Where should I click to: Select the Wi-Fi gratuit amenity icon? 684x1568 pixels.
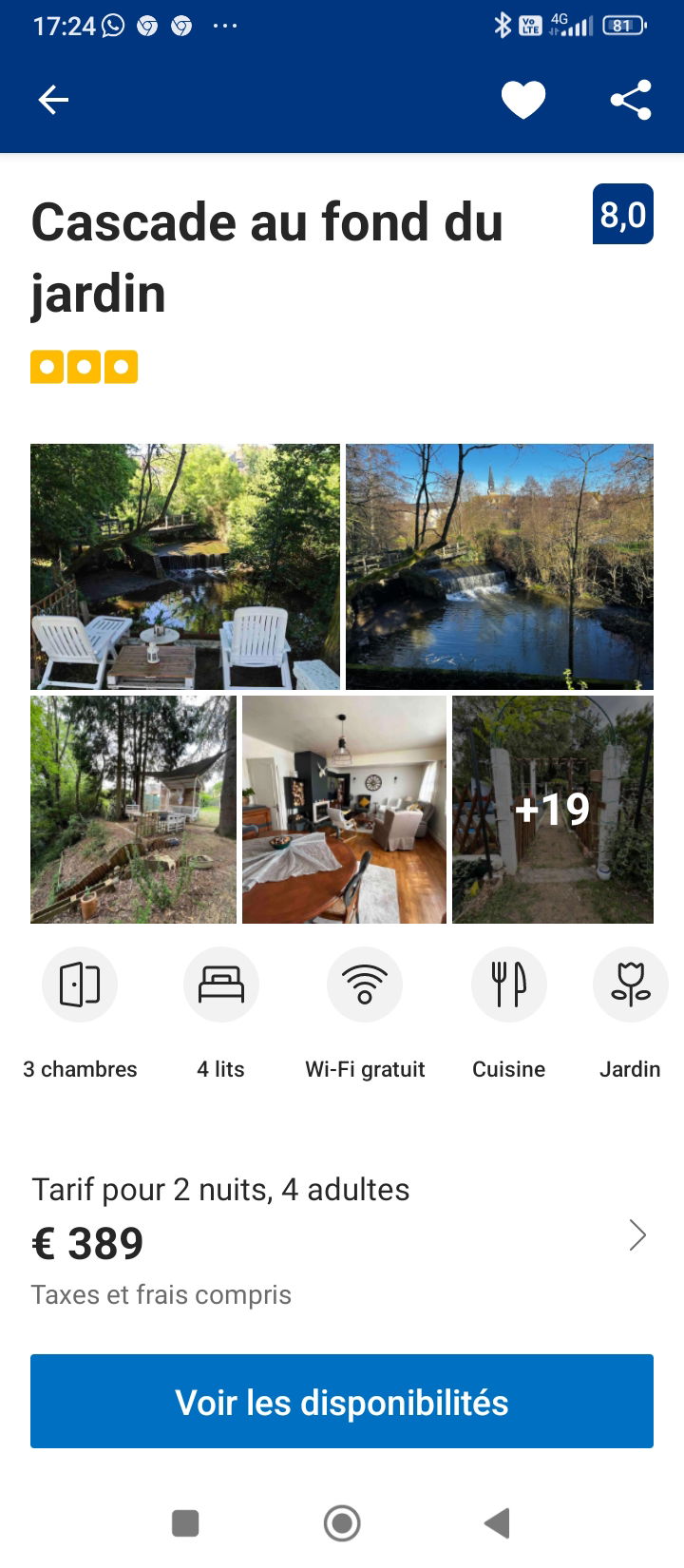365,985
